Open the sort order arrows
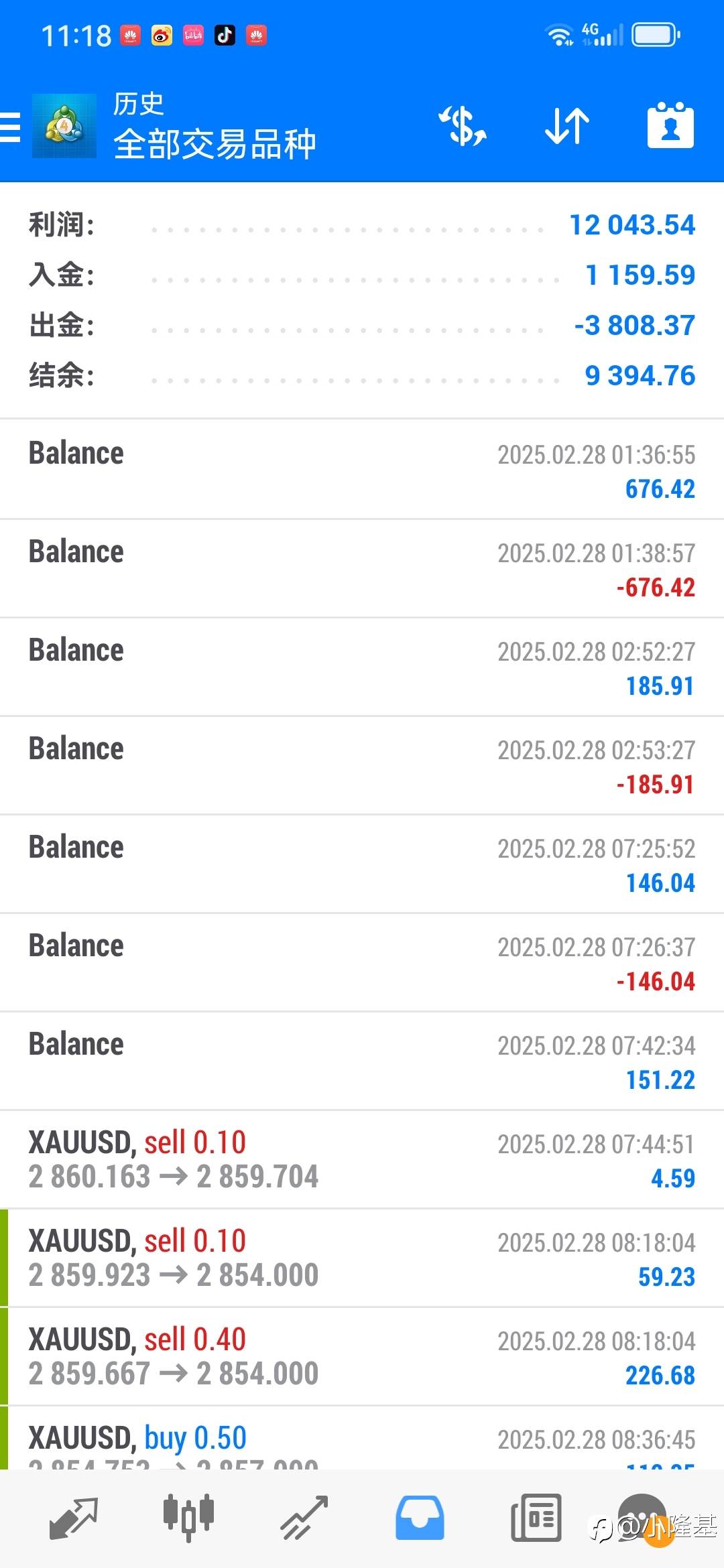 click(567, 126)
